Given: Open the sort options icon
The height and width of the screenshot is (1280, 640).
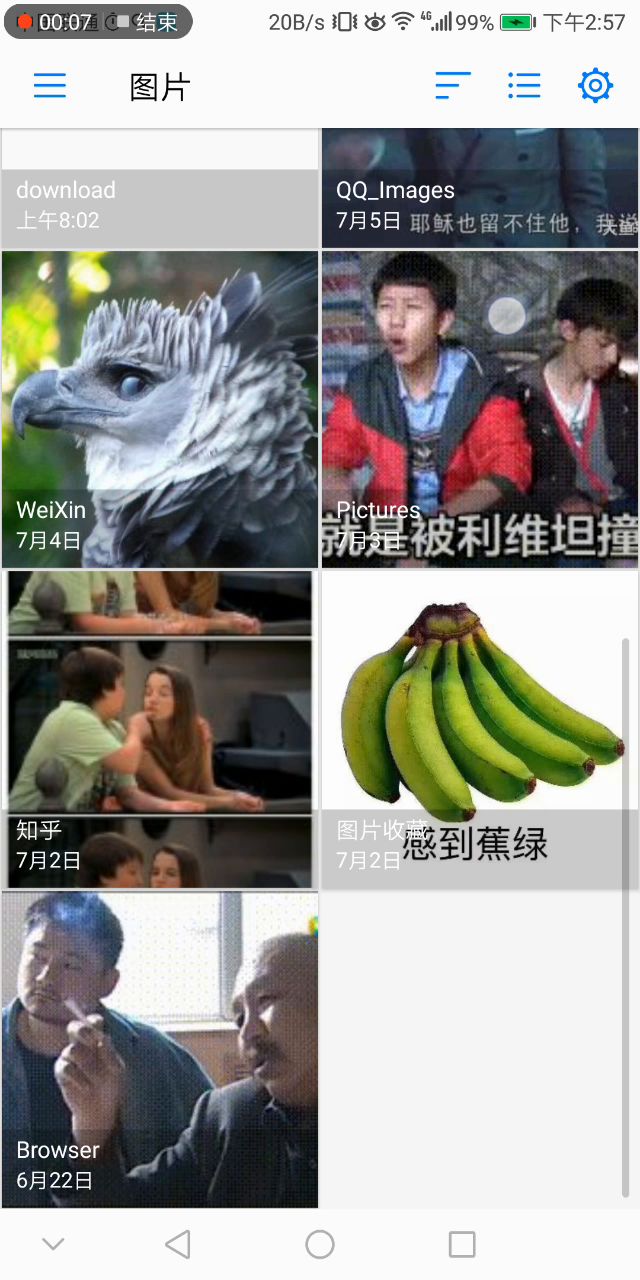Looking at the screenshot, I should coord(453,86).
